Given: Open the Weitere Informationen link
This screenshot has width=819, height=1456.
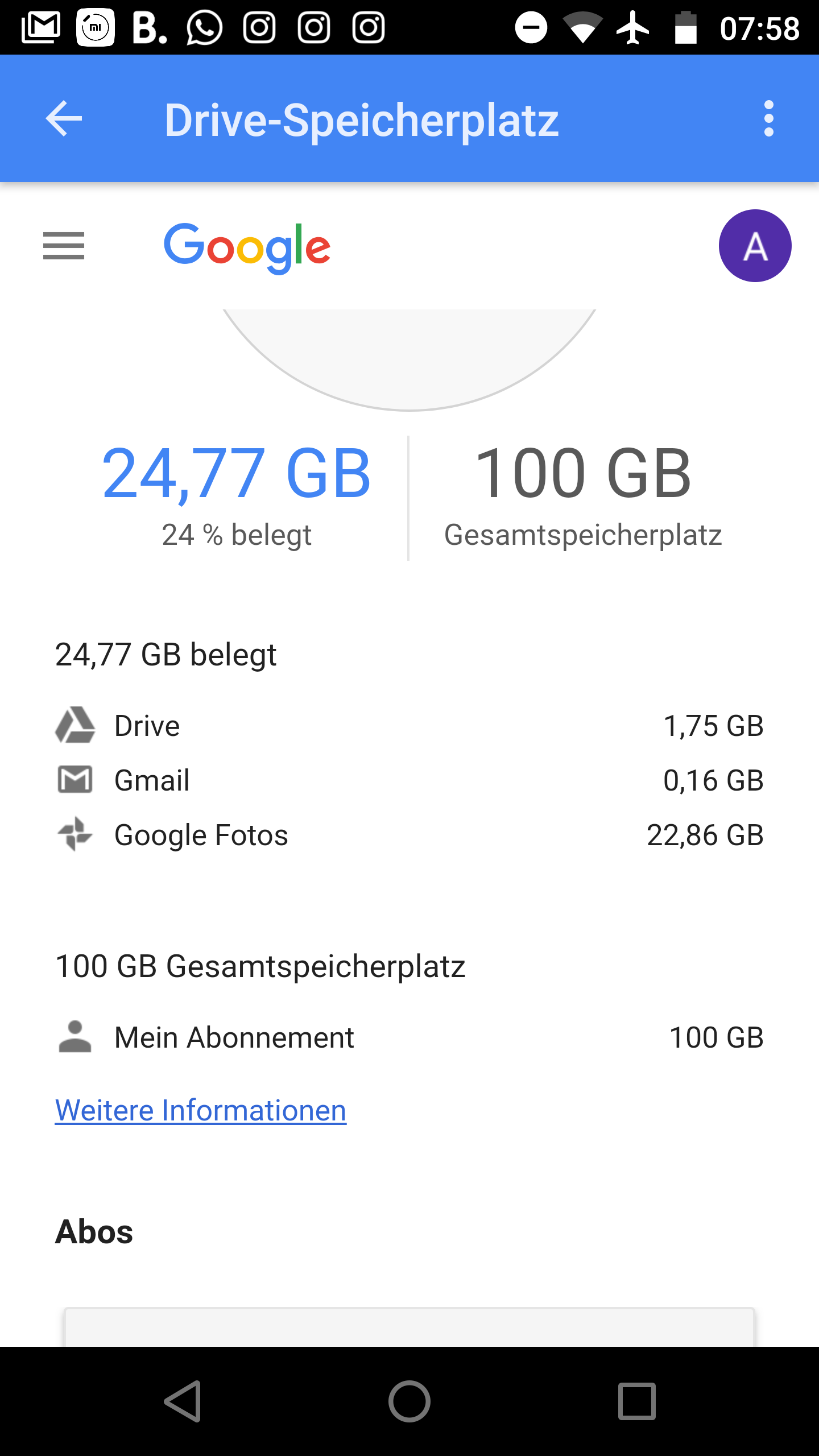Looking at the screenshot, I should tap(201, 1110).
